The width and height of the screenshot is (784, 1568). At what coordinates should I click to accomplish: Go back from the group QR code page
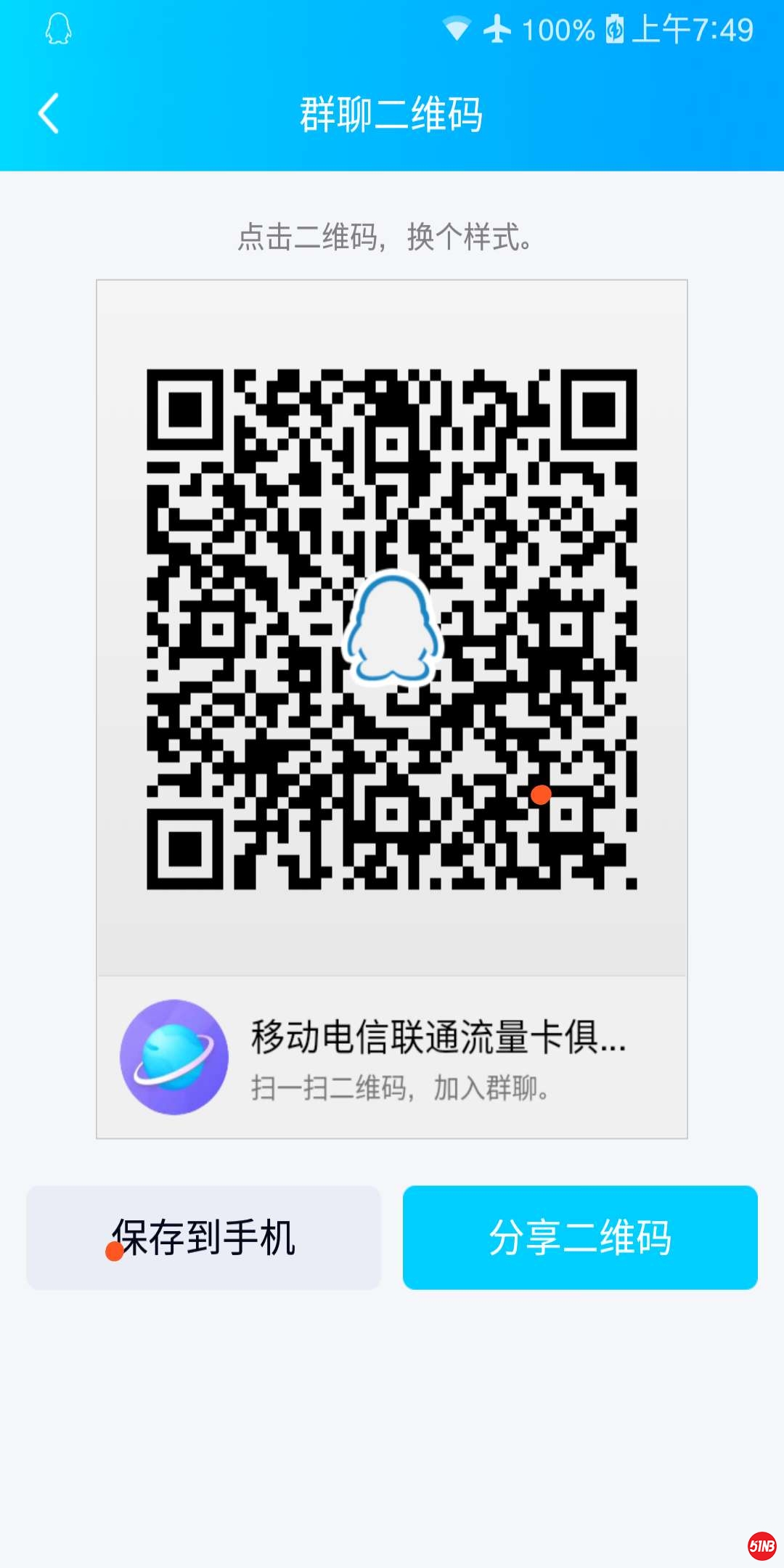tap(49, 114)
